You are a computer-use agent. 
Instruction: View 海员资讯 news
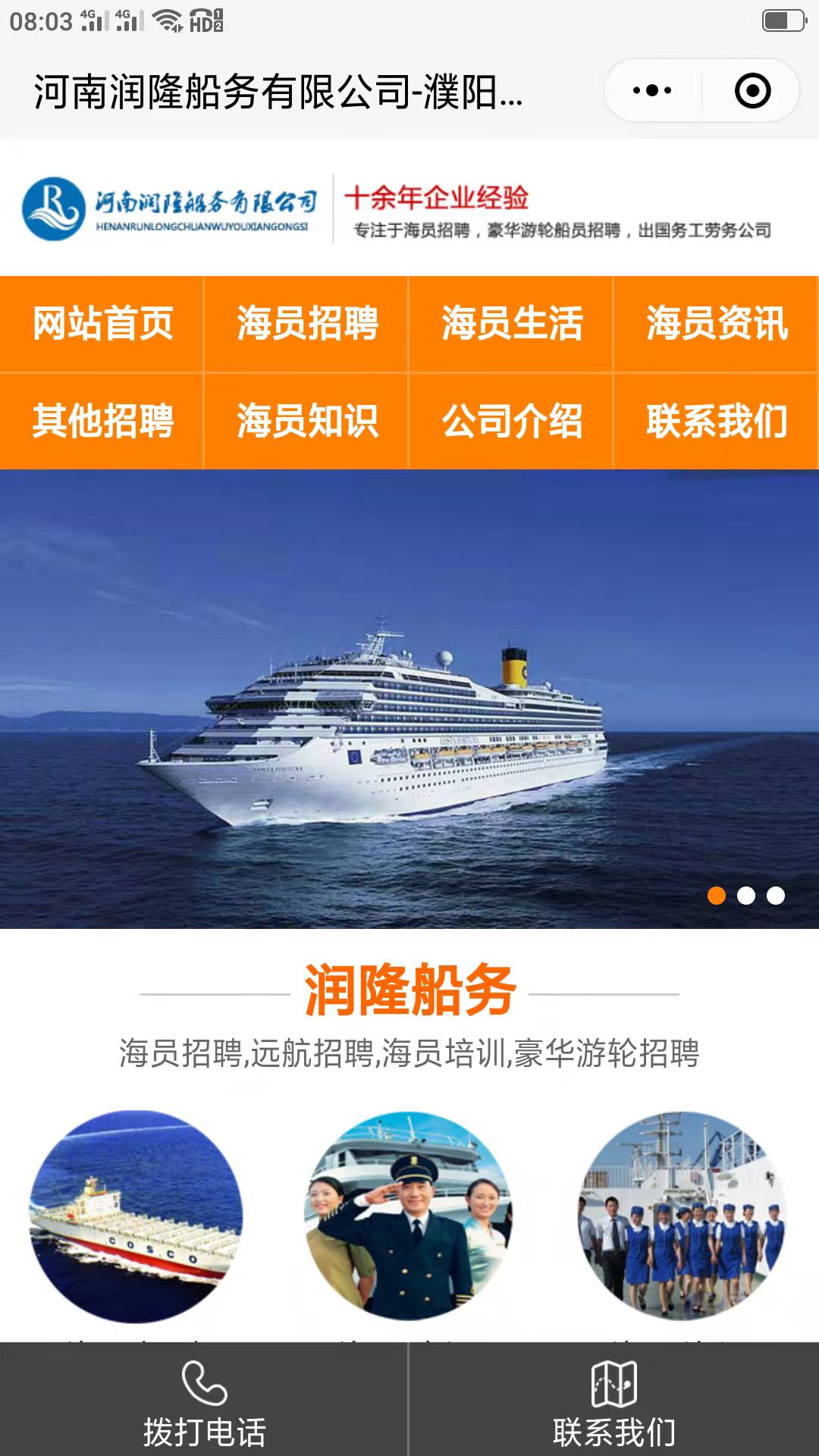[717, 324]
